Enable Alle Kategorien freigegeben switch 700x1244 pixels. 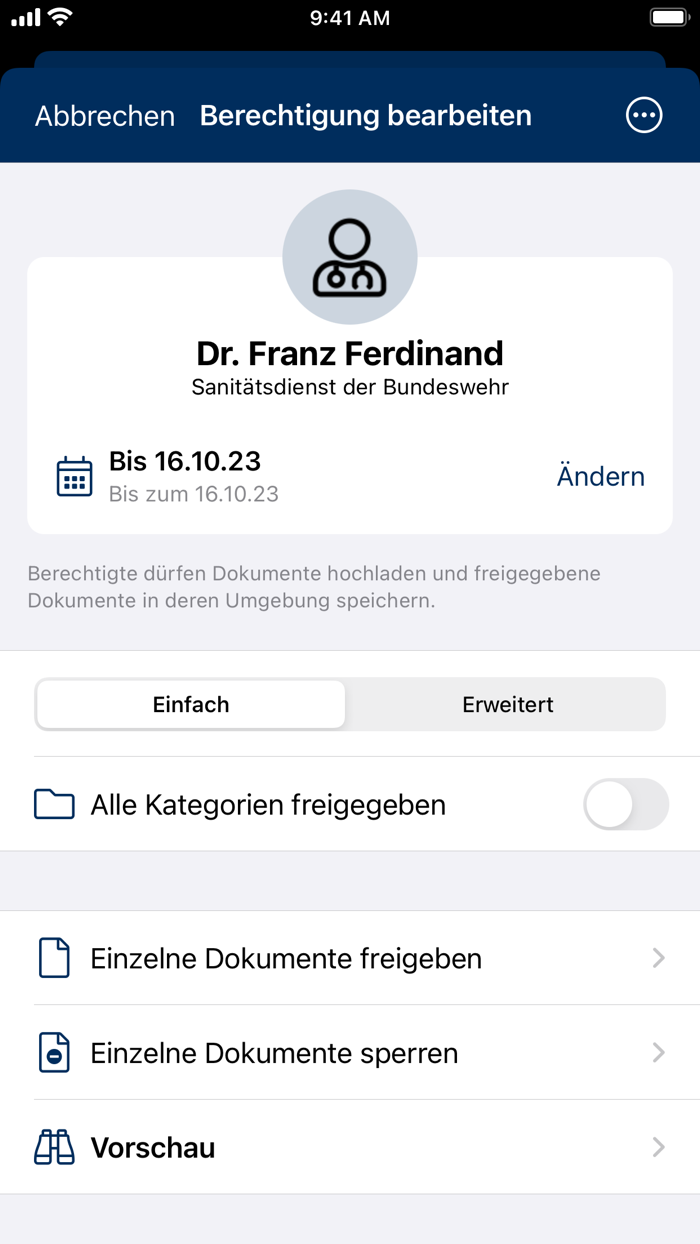[625, 804]
